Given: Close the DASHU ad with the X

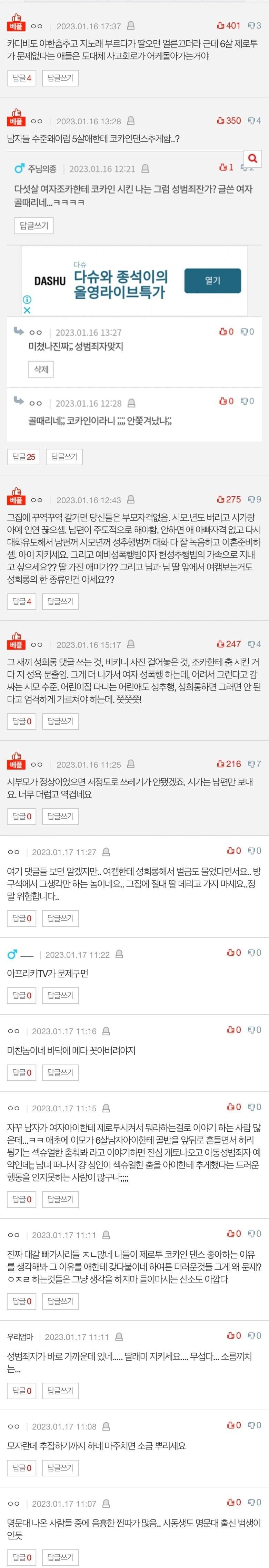Looking at the screenshot, I should [27, 310].
